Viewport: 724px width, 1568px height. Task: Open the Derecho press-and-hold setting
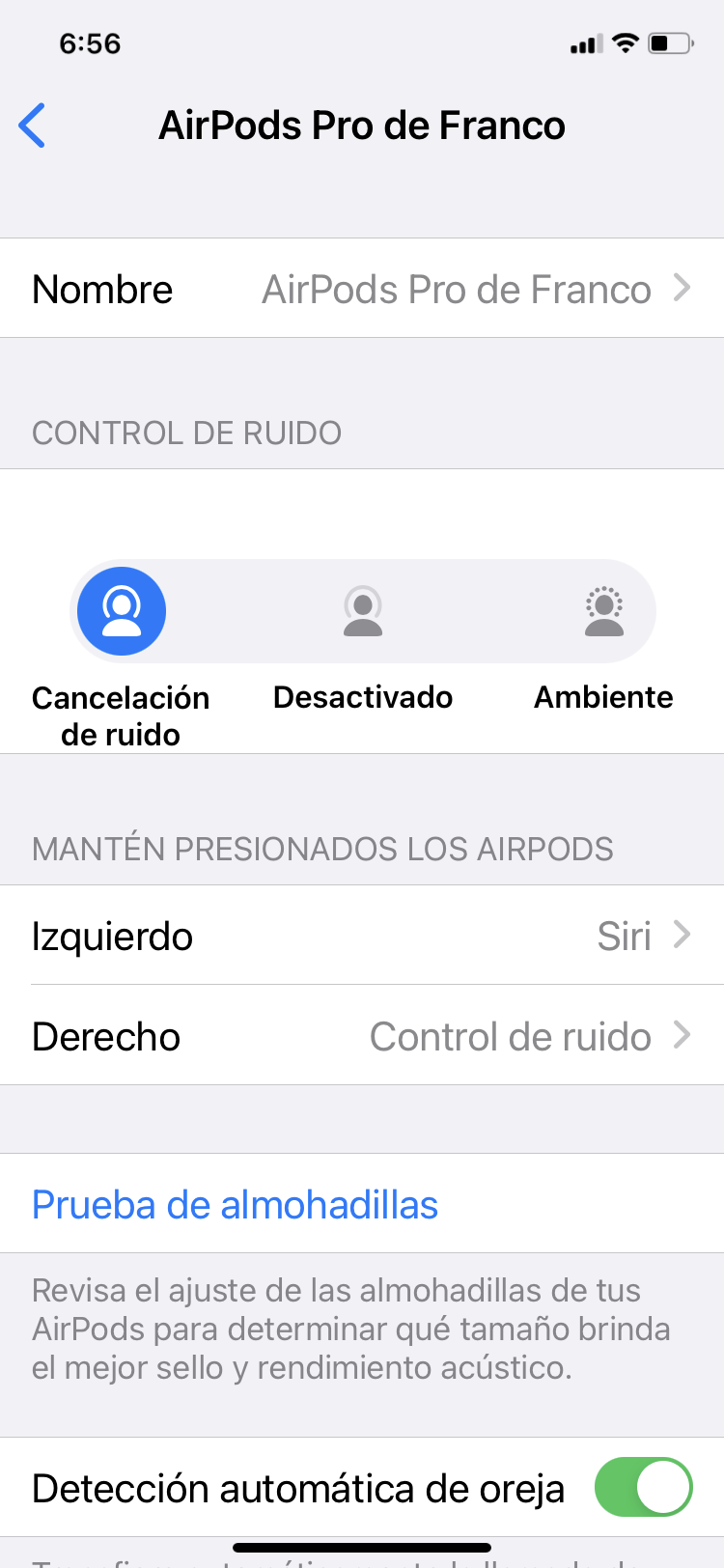[362, 1036]
